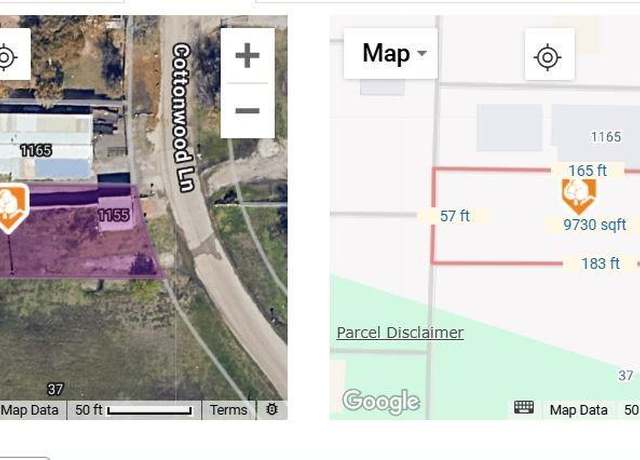The width and height of the screenshot is (640, 460).
Task: Show keyboard shortcuts on right map
Action: (524, 408)
